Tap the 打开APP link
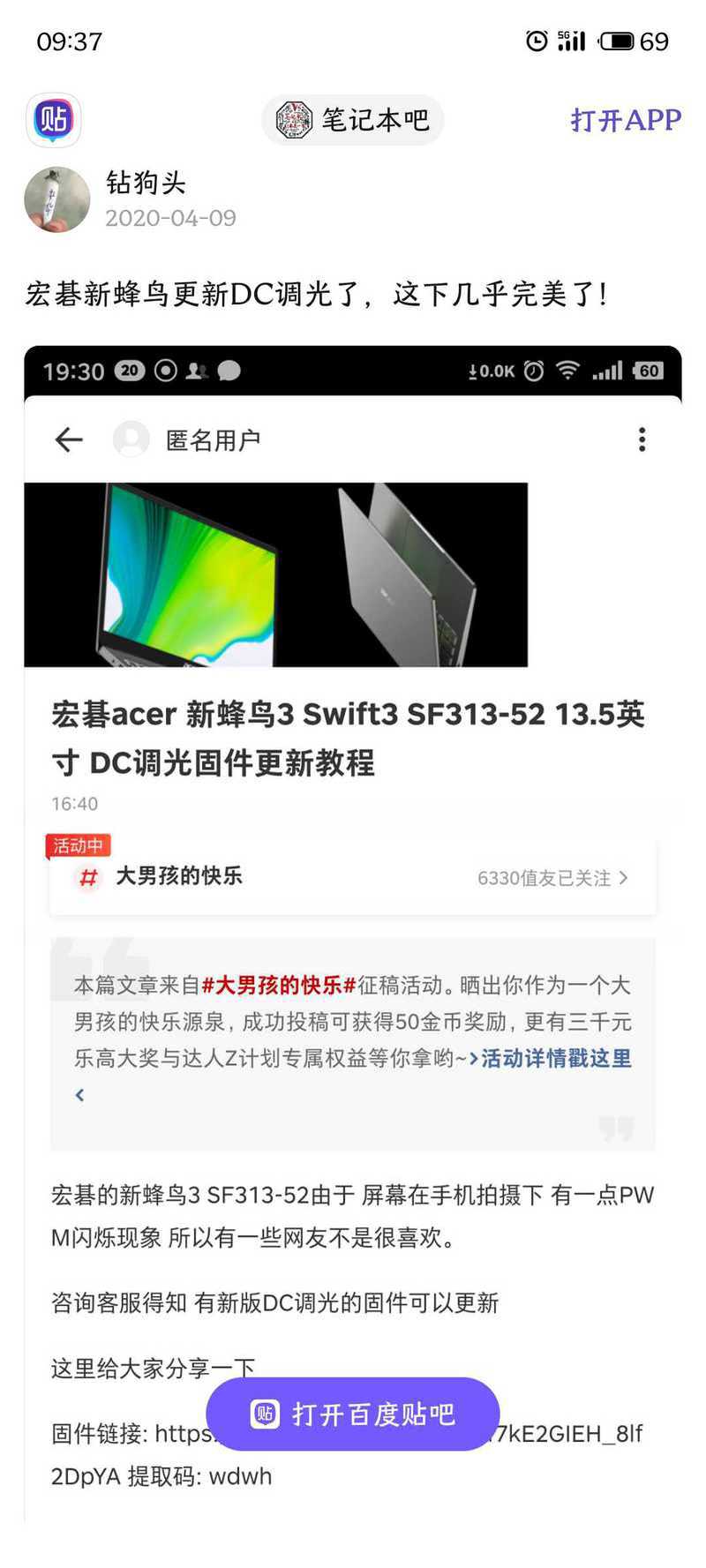The width and height of the screenshot is (706, 1568). [626, 120]
